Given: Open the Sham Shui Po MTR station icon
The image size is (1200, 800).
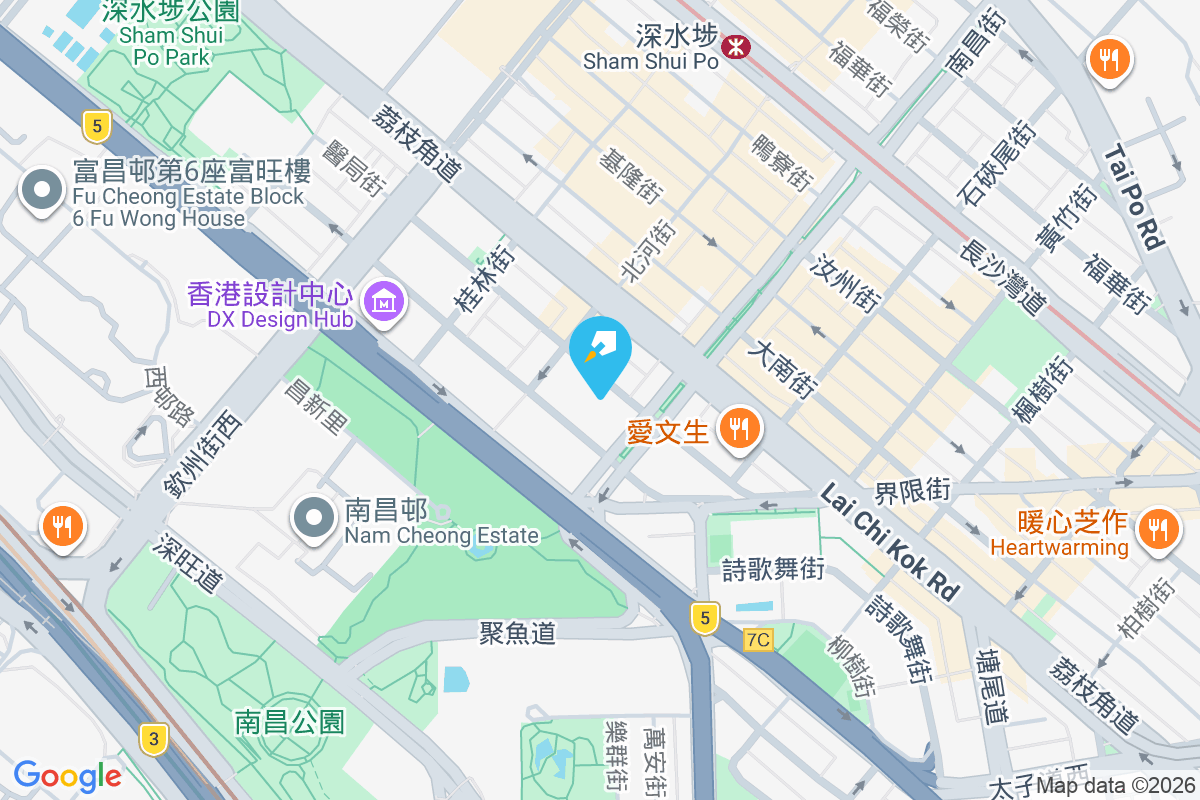Looking at the screenshot, I should click(737, 45).
